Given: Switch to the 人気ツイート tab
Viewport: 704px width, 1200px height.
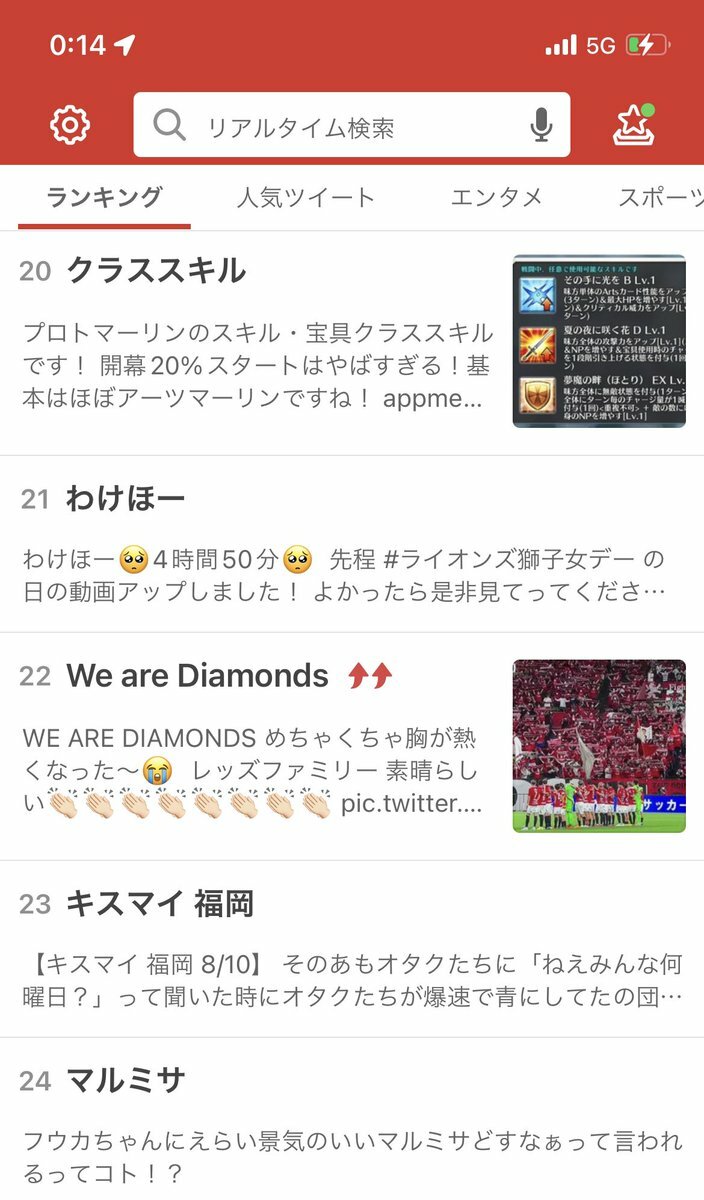Looking at the screenshot, I should pos(306,198).
